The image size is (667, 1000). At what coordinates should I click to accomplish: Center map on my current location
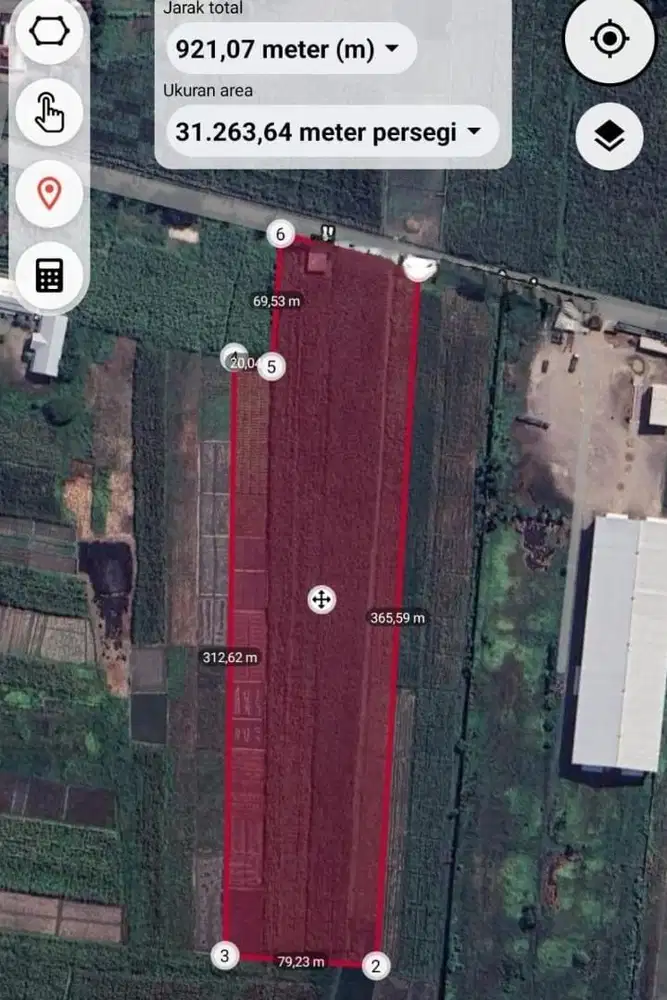[x=608, y=40]
